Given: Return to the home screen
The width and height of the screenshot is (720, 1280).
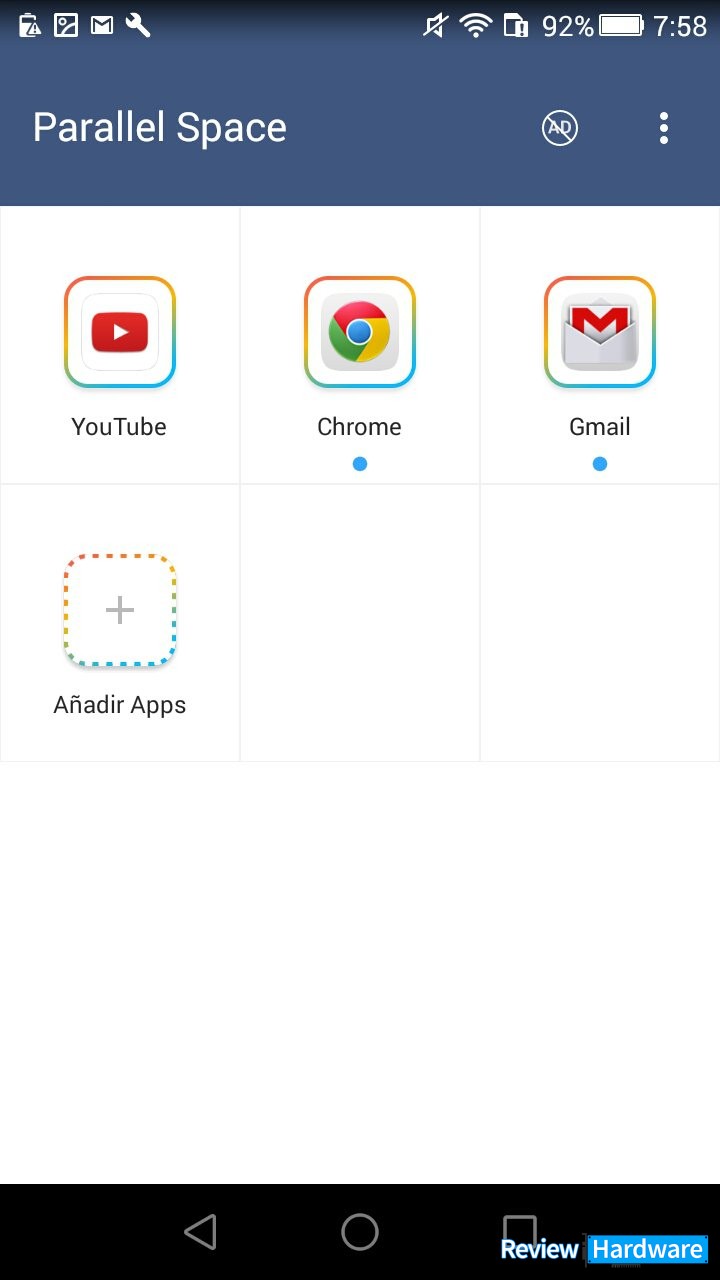Looking at the screenshot, I should click(x=360, y=1232).
